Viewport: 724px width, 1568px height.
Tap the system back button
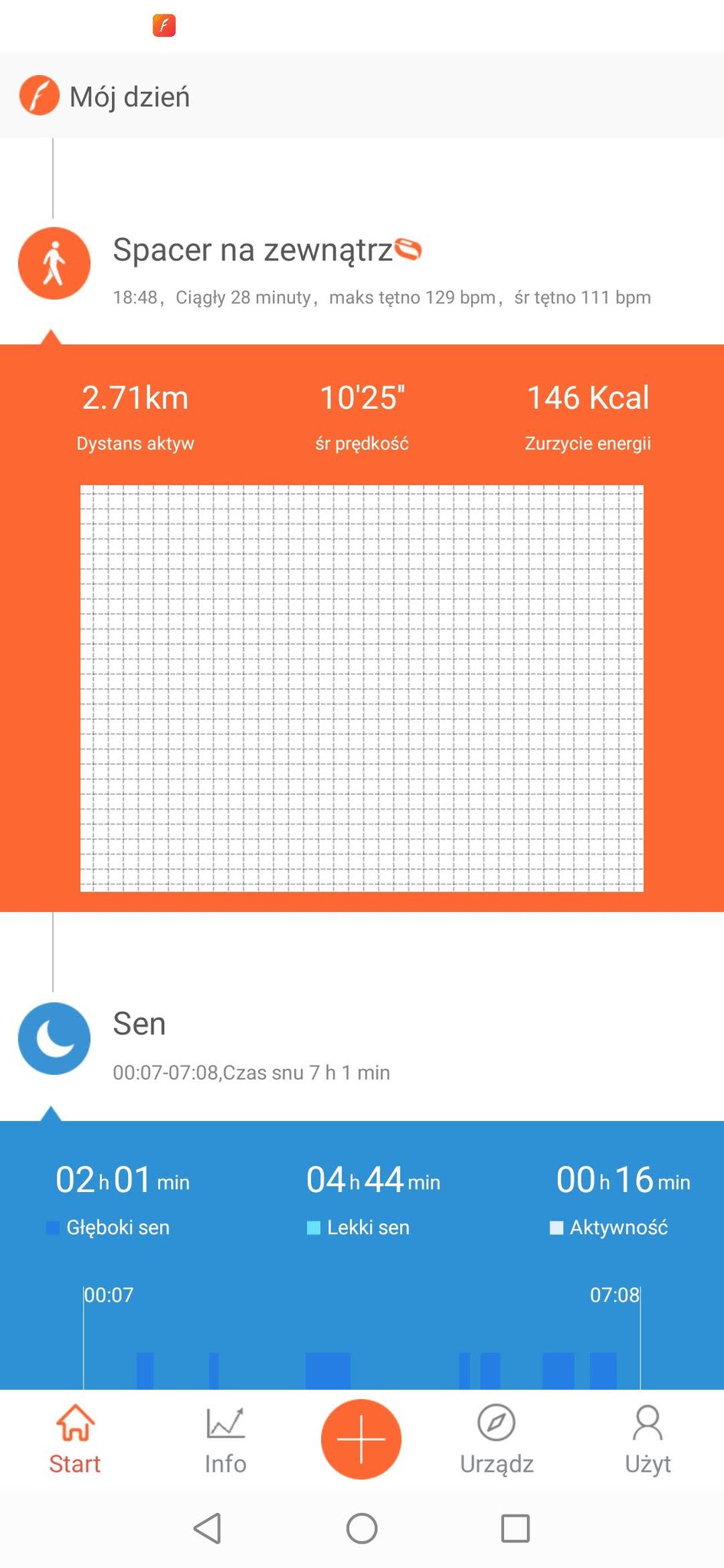pos(208,1528)
